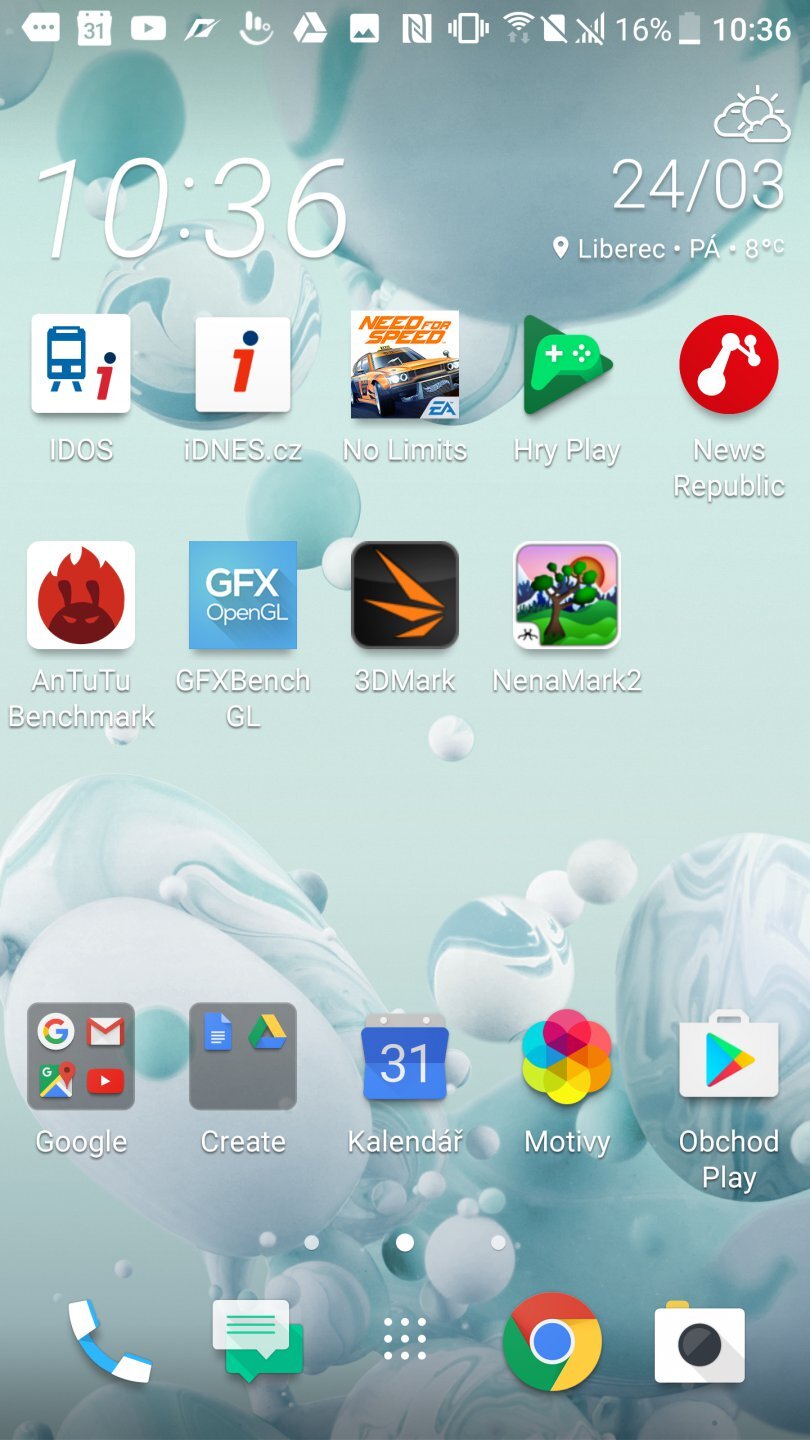Image resolution: width=810 pixels, height=1440 pixels.
Task: Launch the iDNES.cz app
Action: pyautogui.click(x=243, y=364)
